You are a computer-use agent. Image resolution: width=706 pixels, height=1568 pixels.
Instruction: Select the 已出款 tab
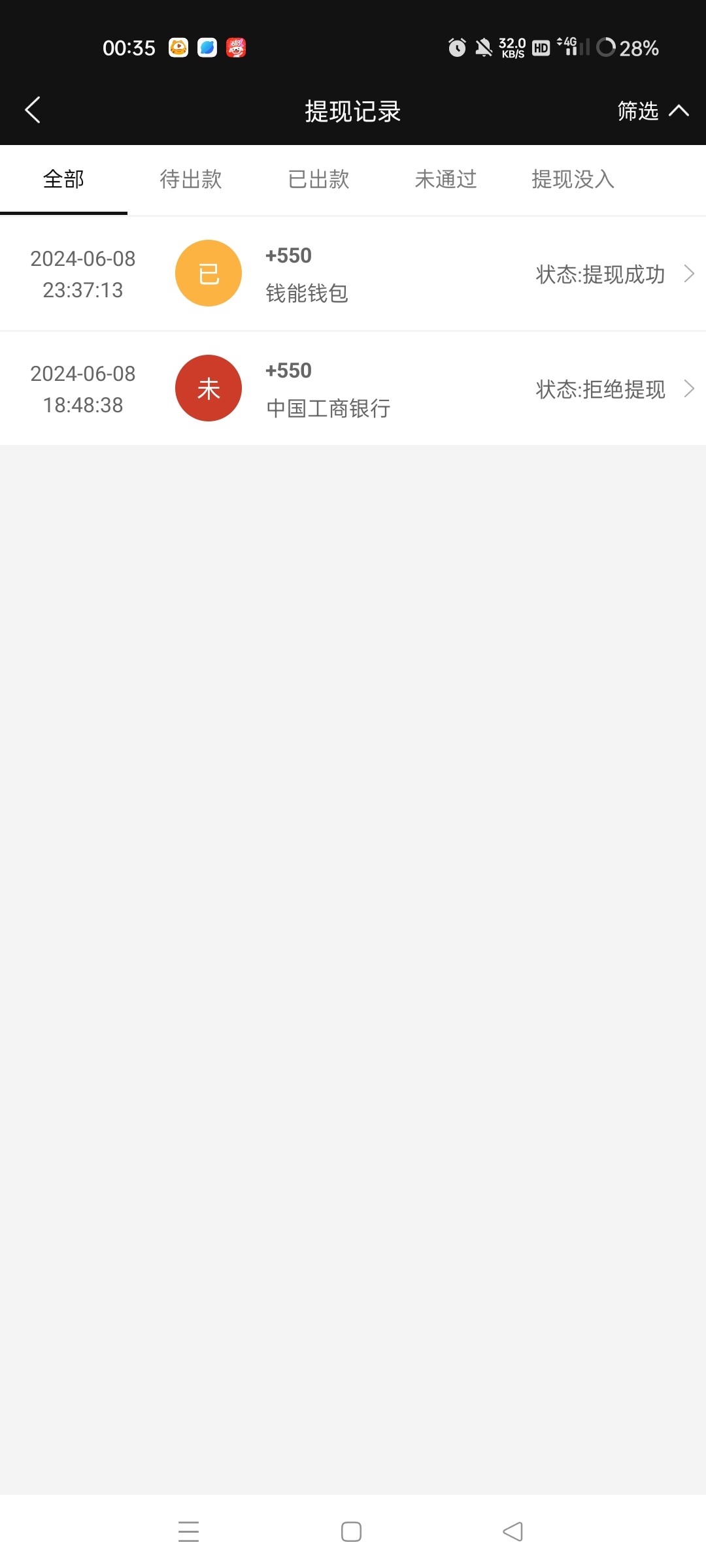[x=318, y=179]
